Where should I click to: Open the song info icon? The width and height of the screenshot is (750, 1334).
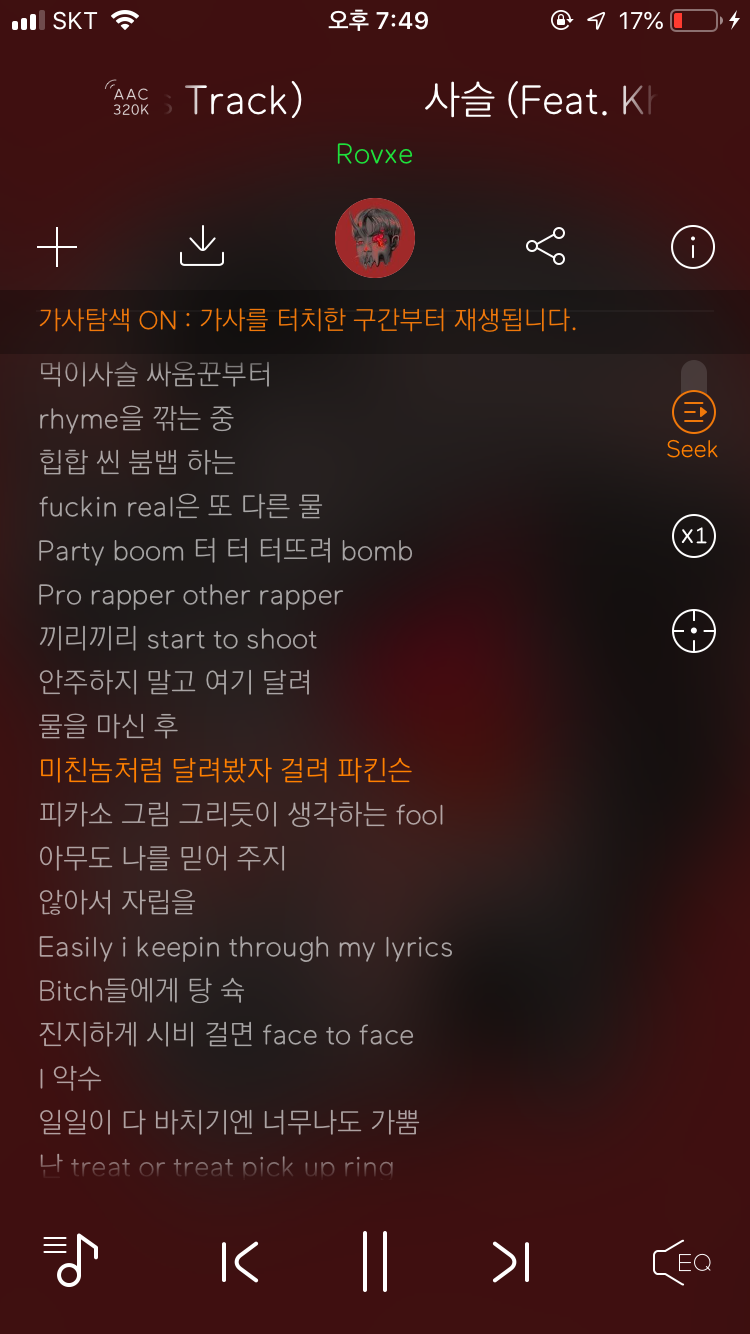(693, 246)
